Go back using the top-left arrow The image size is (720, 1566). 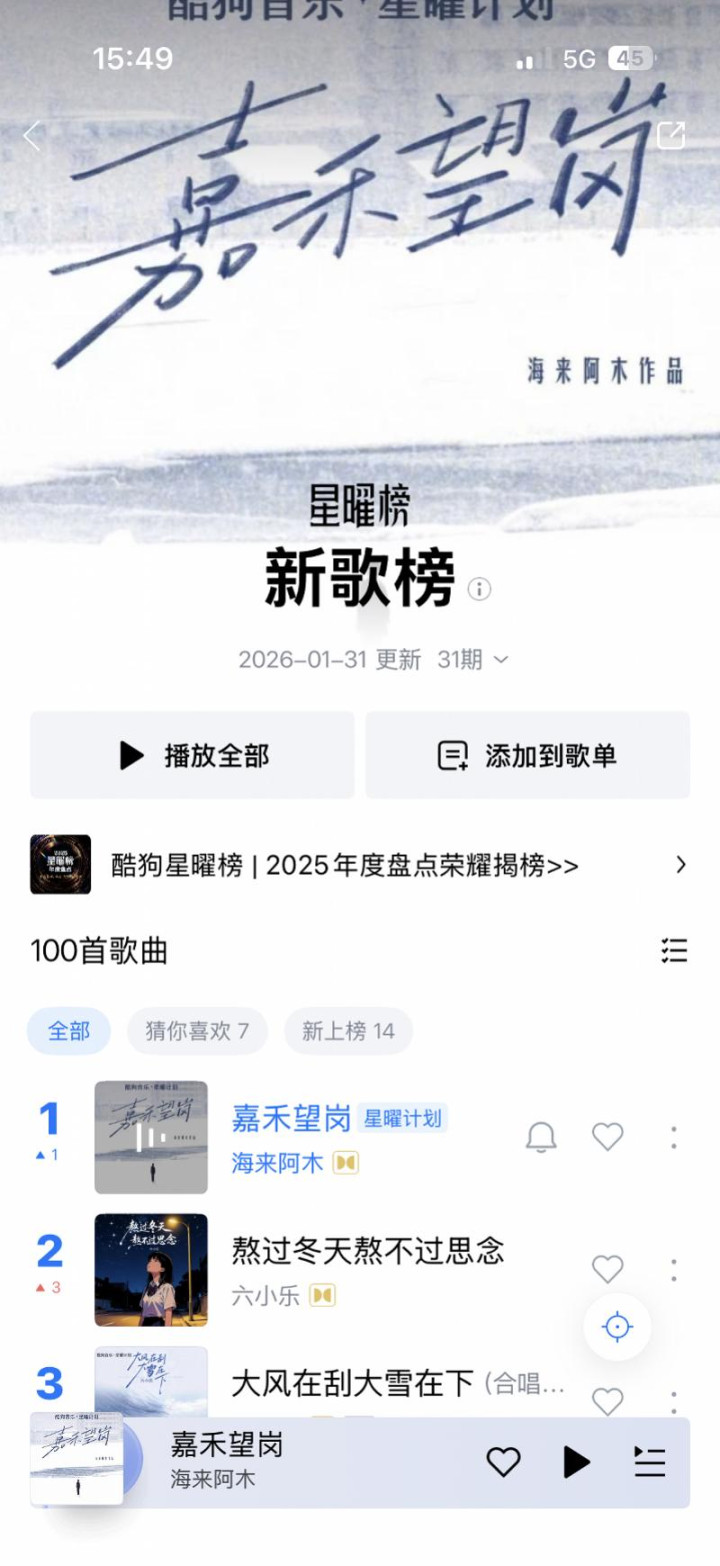[x=32, y=135]
